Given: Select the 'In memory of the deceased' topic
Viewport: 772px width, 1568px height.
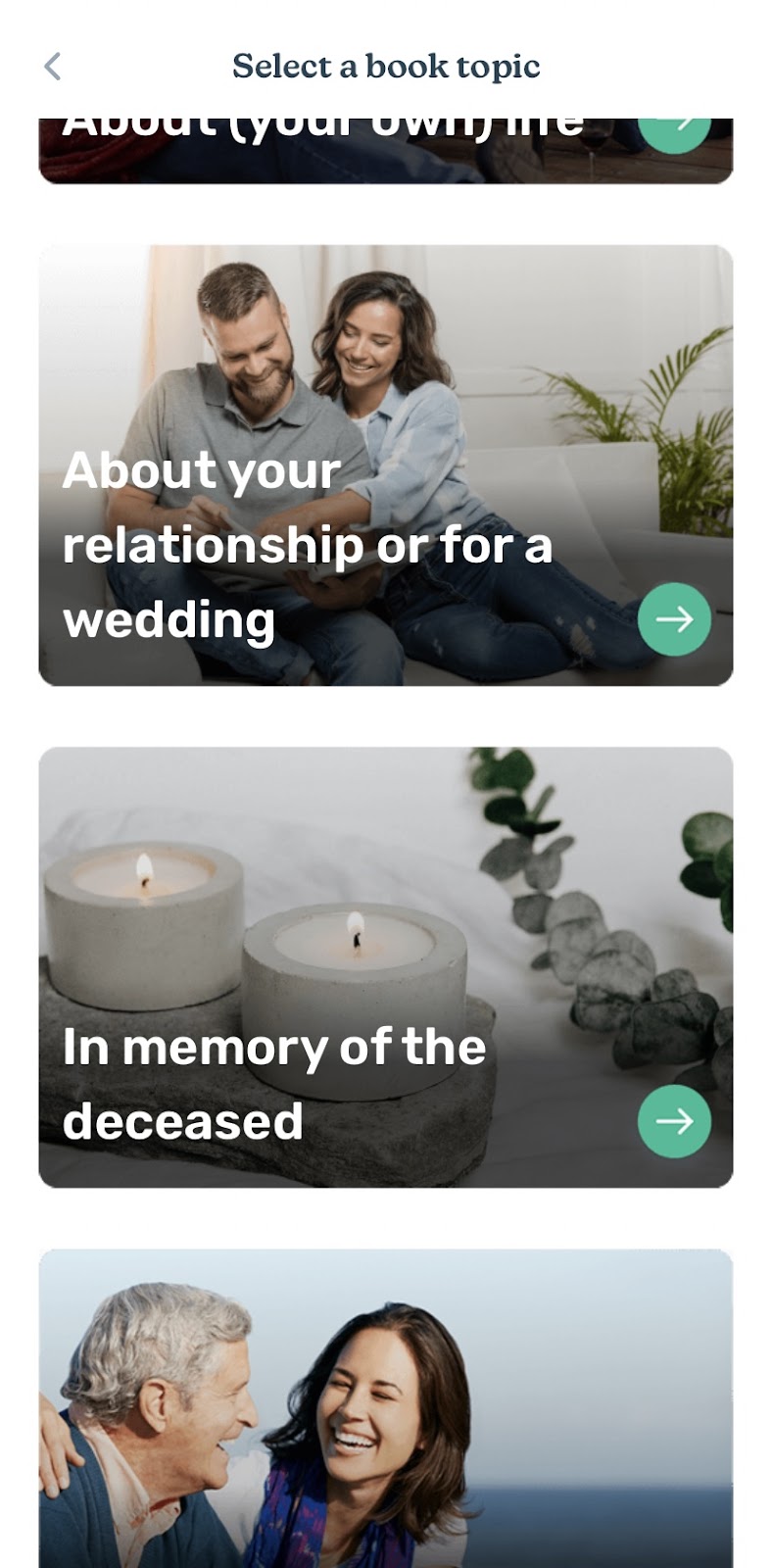Looking at the screenshot, I should tap(385, 967).
